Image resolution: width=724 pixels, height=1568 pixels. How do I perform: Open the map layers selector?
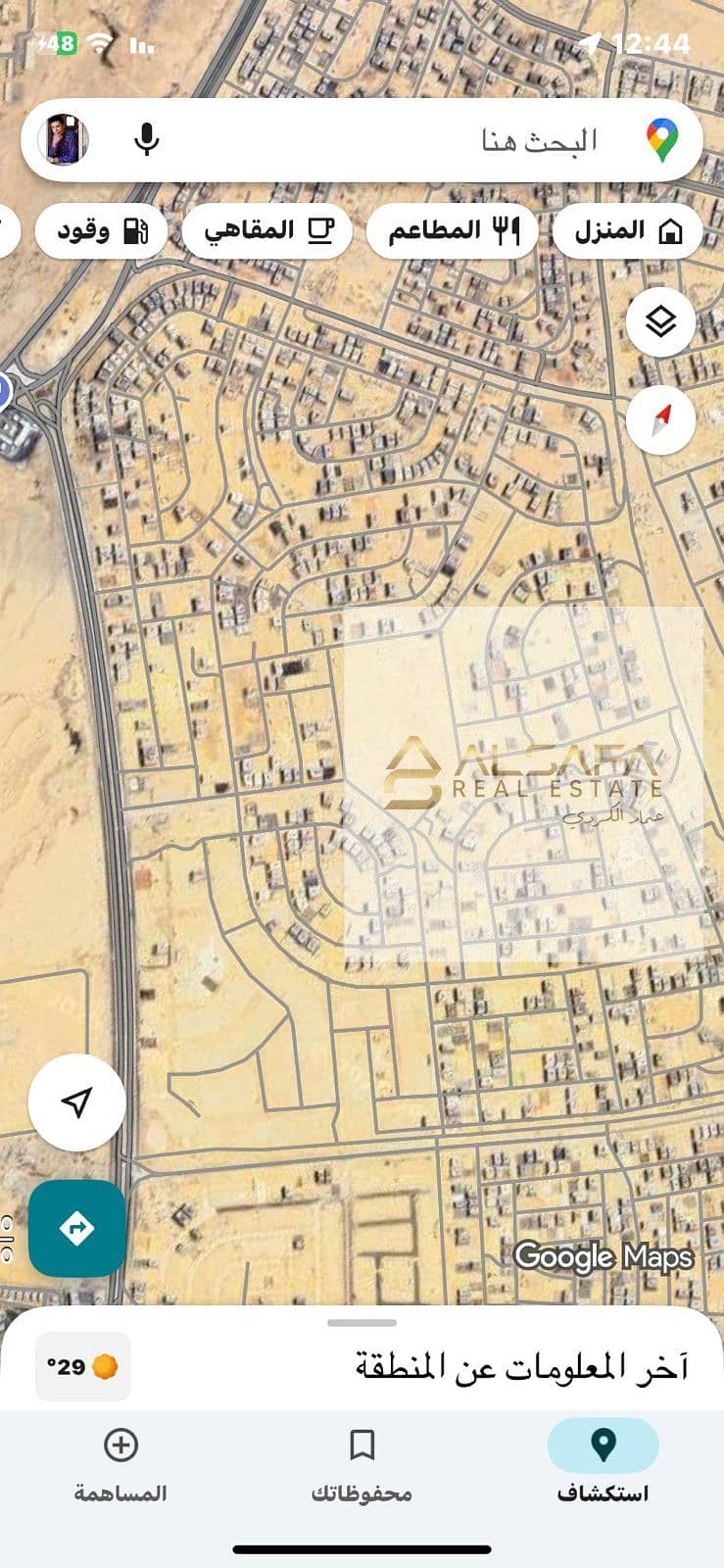(x=660, y=320)
